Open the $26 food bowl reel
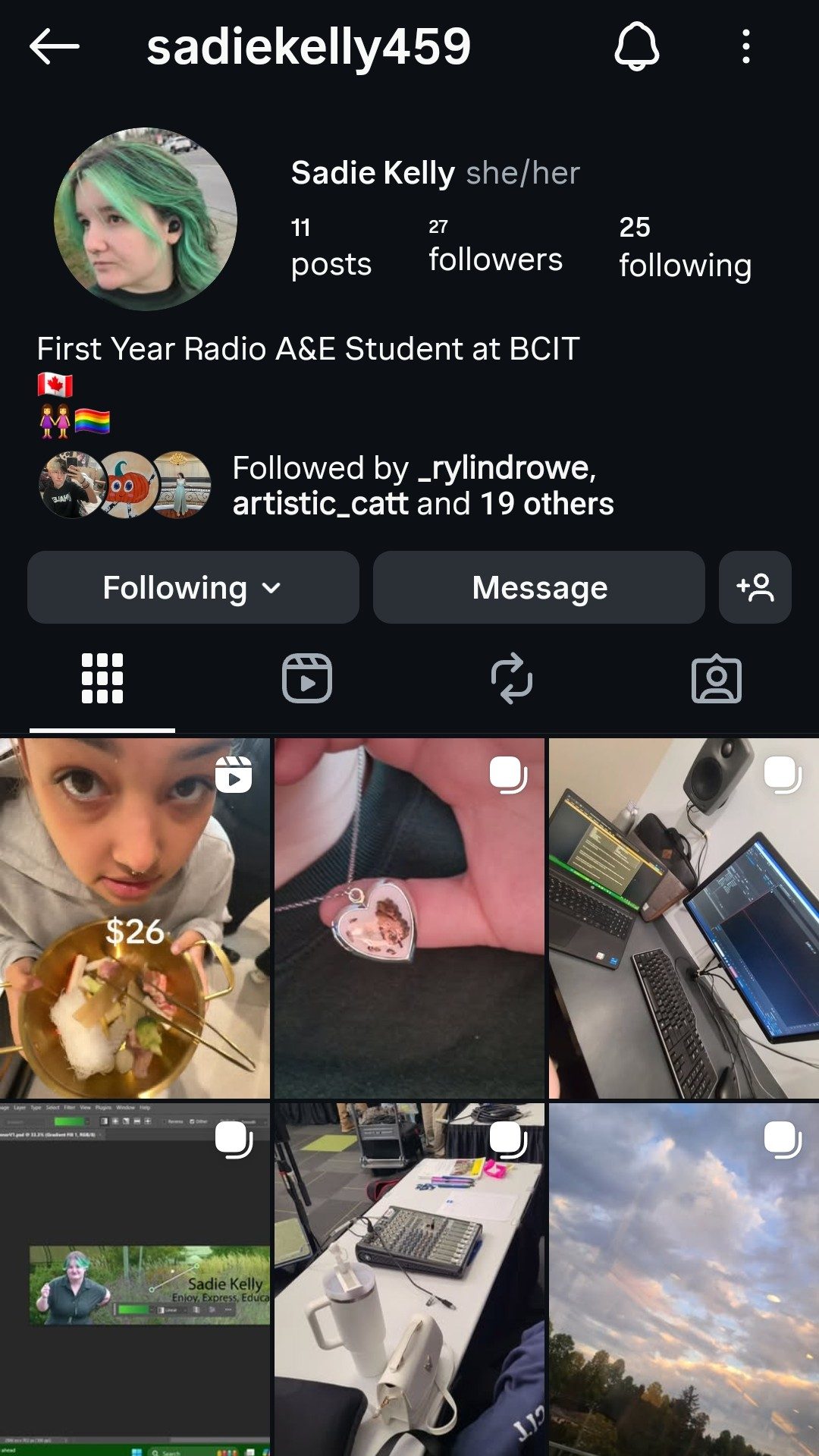This screenshot has height=1456, width=819. pos(135,918)
